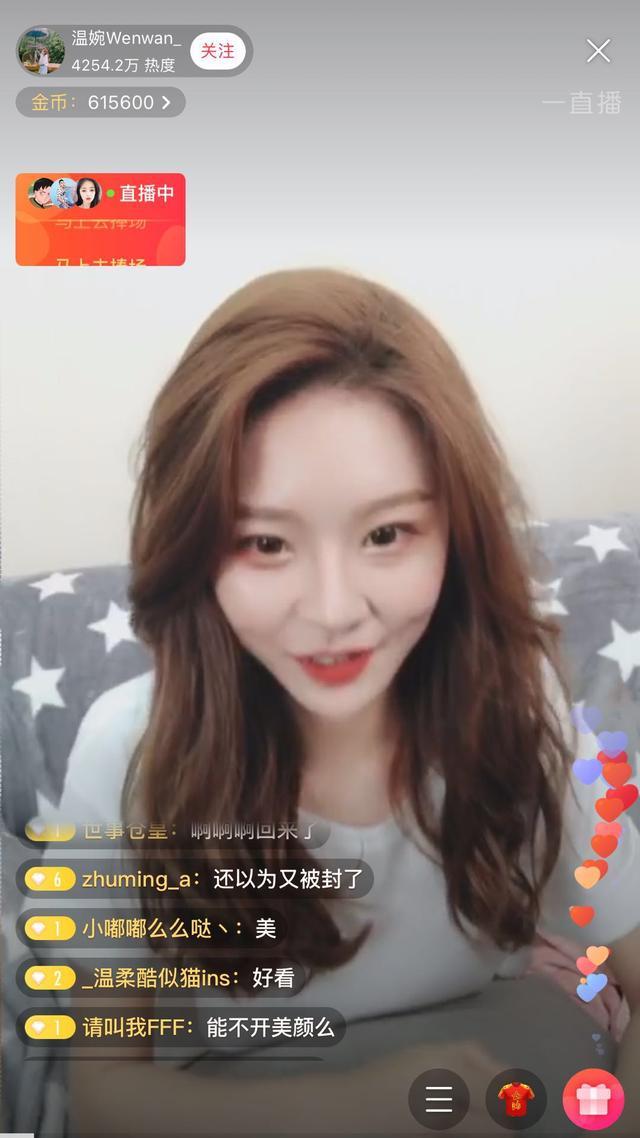Open the 金币 615600 ranking

[100, 102]
